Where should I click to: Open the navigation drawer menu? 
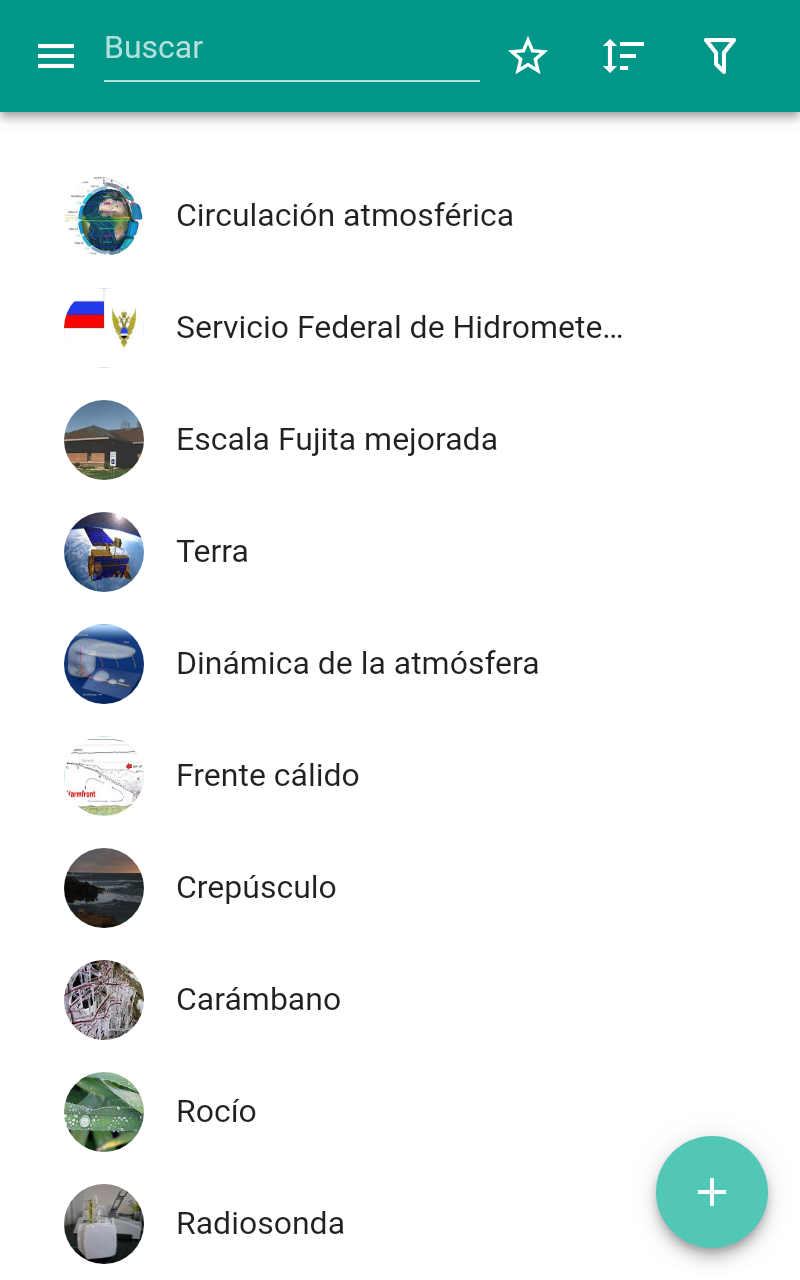coord(56,57)
